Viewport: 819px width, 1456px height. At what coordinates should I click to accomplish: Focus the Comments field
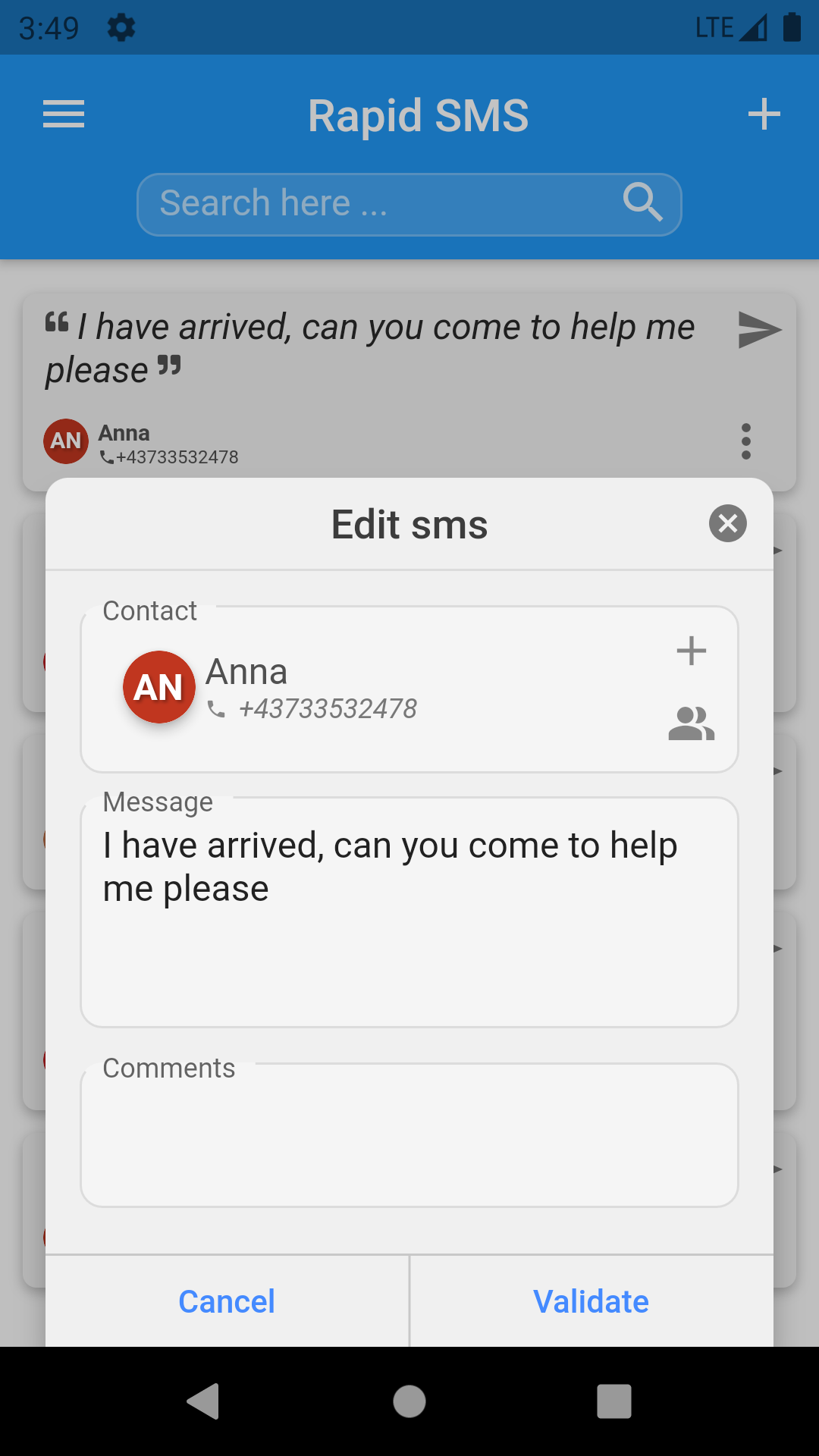(409, 1135)
